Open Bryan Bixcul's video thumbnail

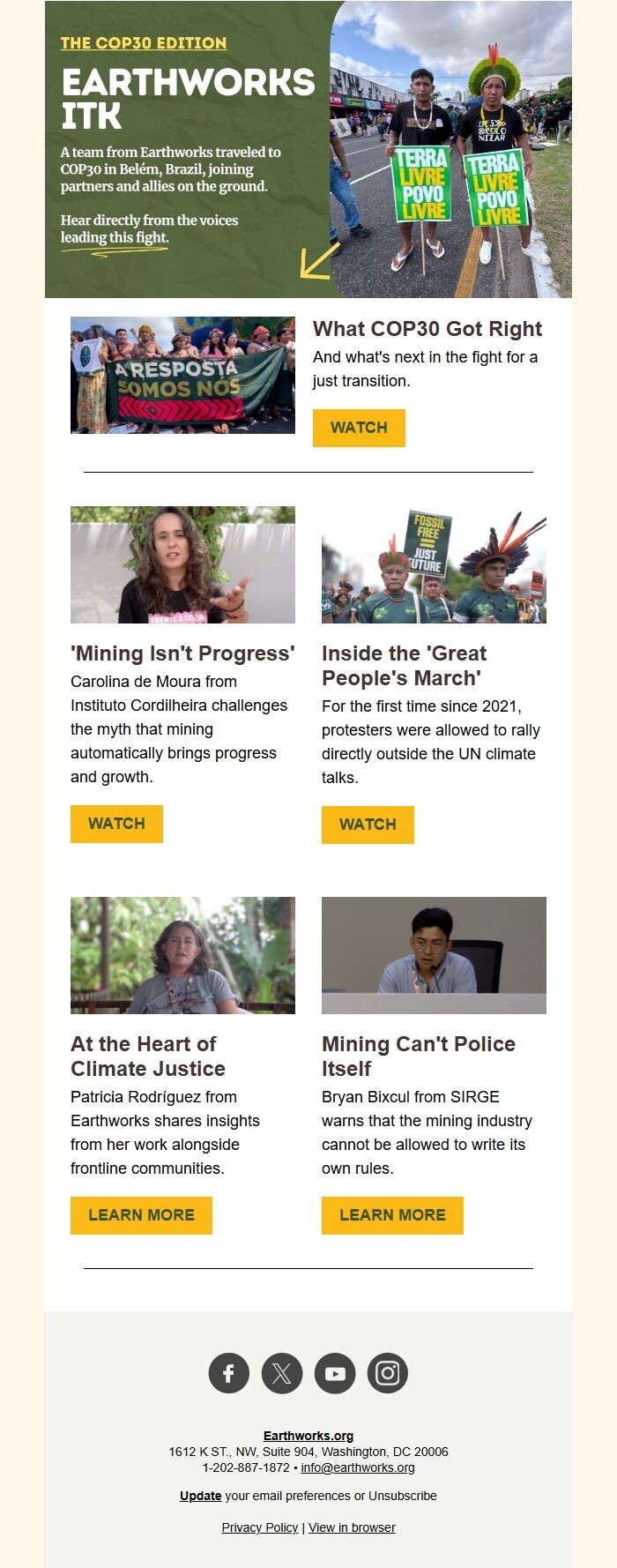coord(434,955)
